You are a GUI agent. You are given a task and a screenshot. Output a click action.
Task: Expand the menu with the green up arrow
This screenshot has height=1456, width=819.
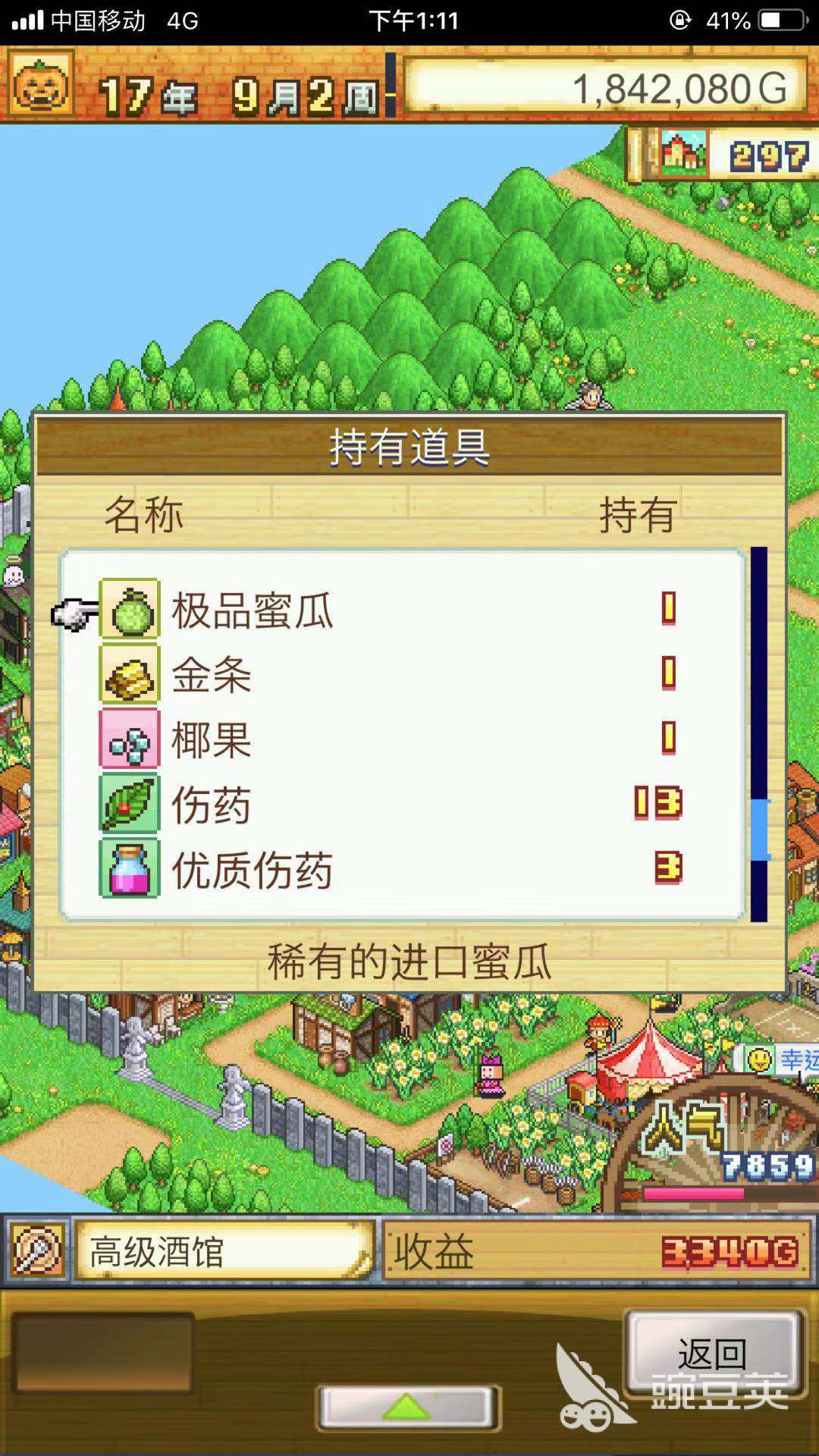[408, 1407]
